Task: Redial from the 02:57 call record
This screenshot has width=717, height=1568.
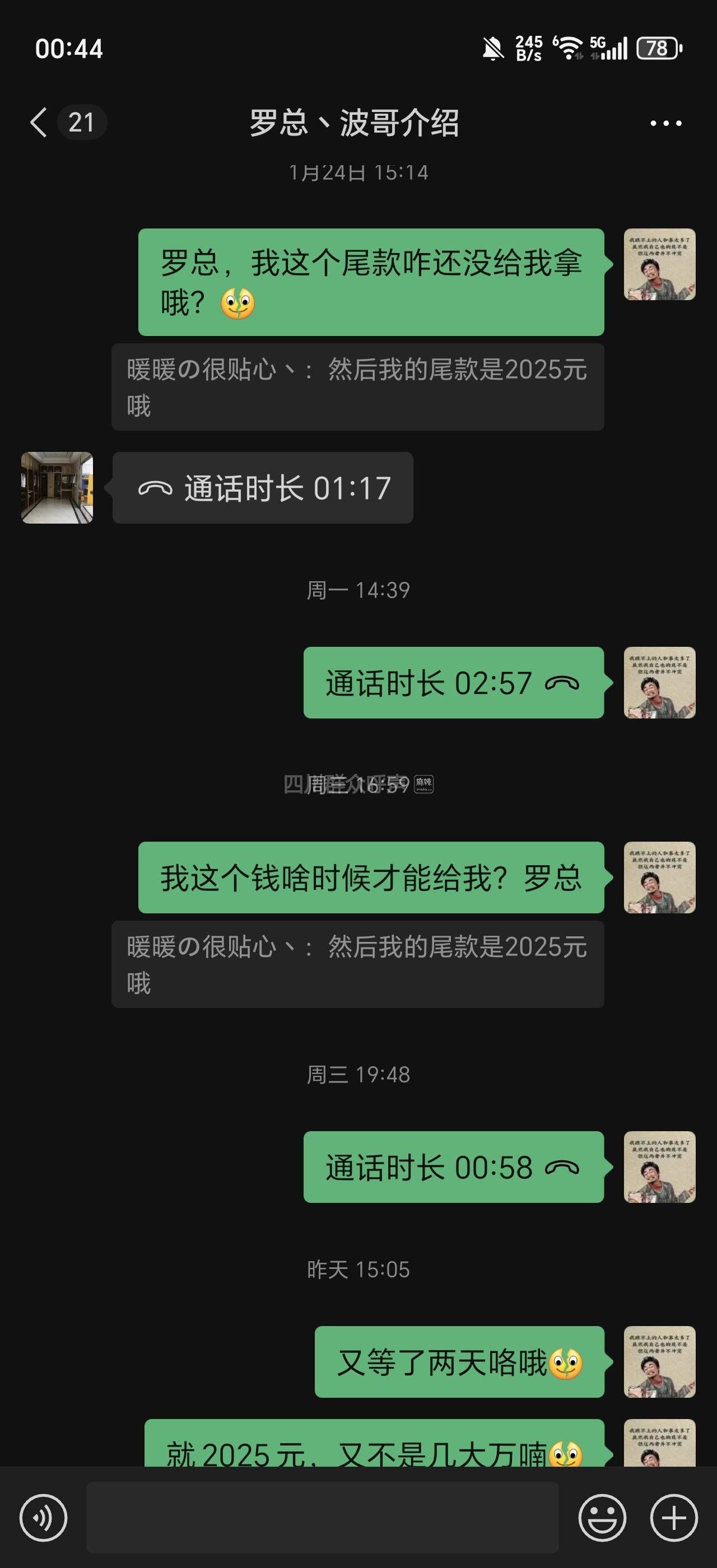Action: (454, 682)
